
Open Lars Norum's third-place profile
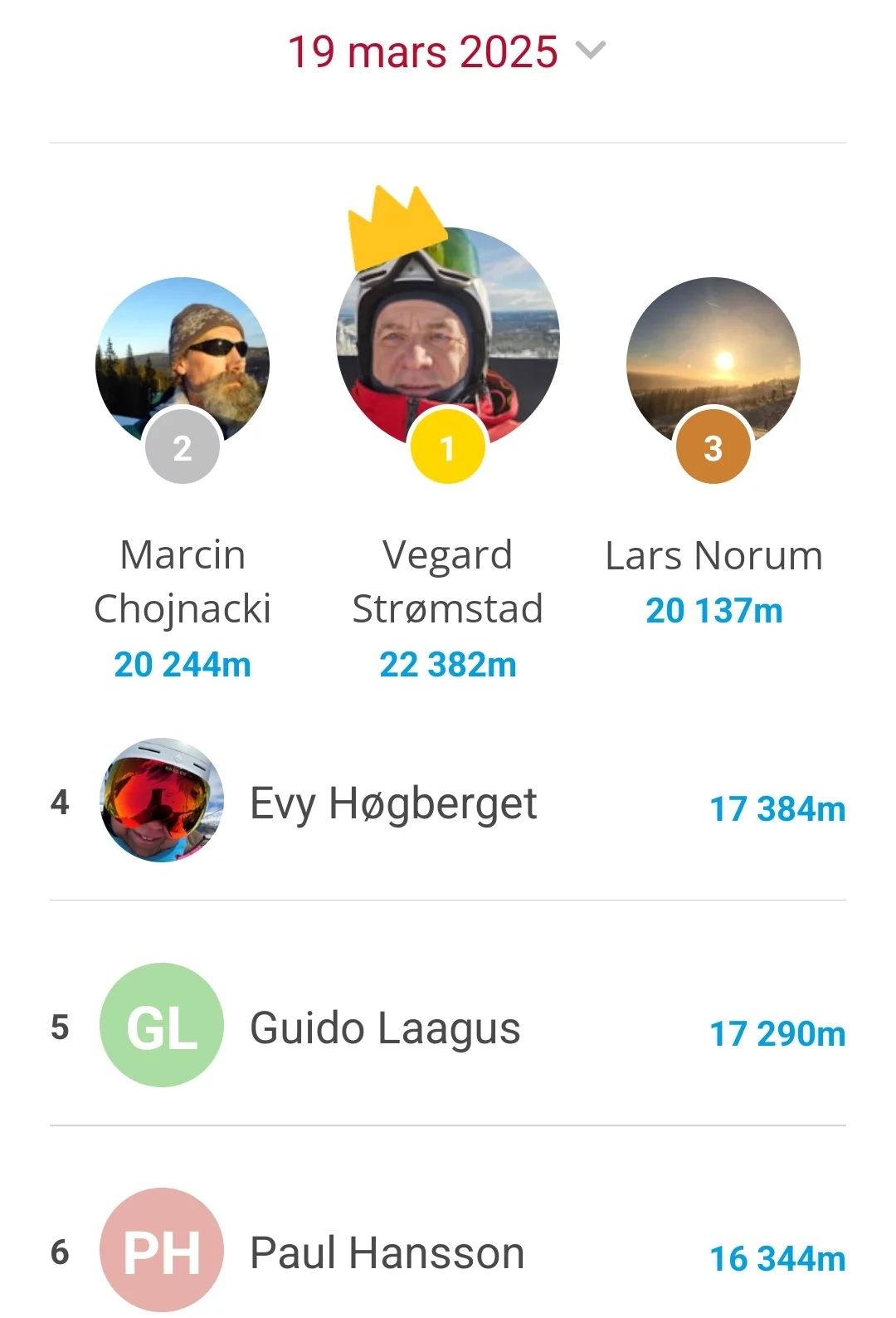click(x=713, y=363)
